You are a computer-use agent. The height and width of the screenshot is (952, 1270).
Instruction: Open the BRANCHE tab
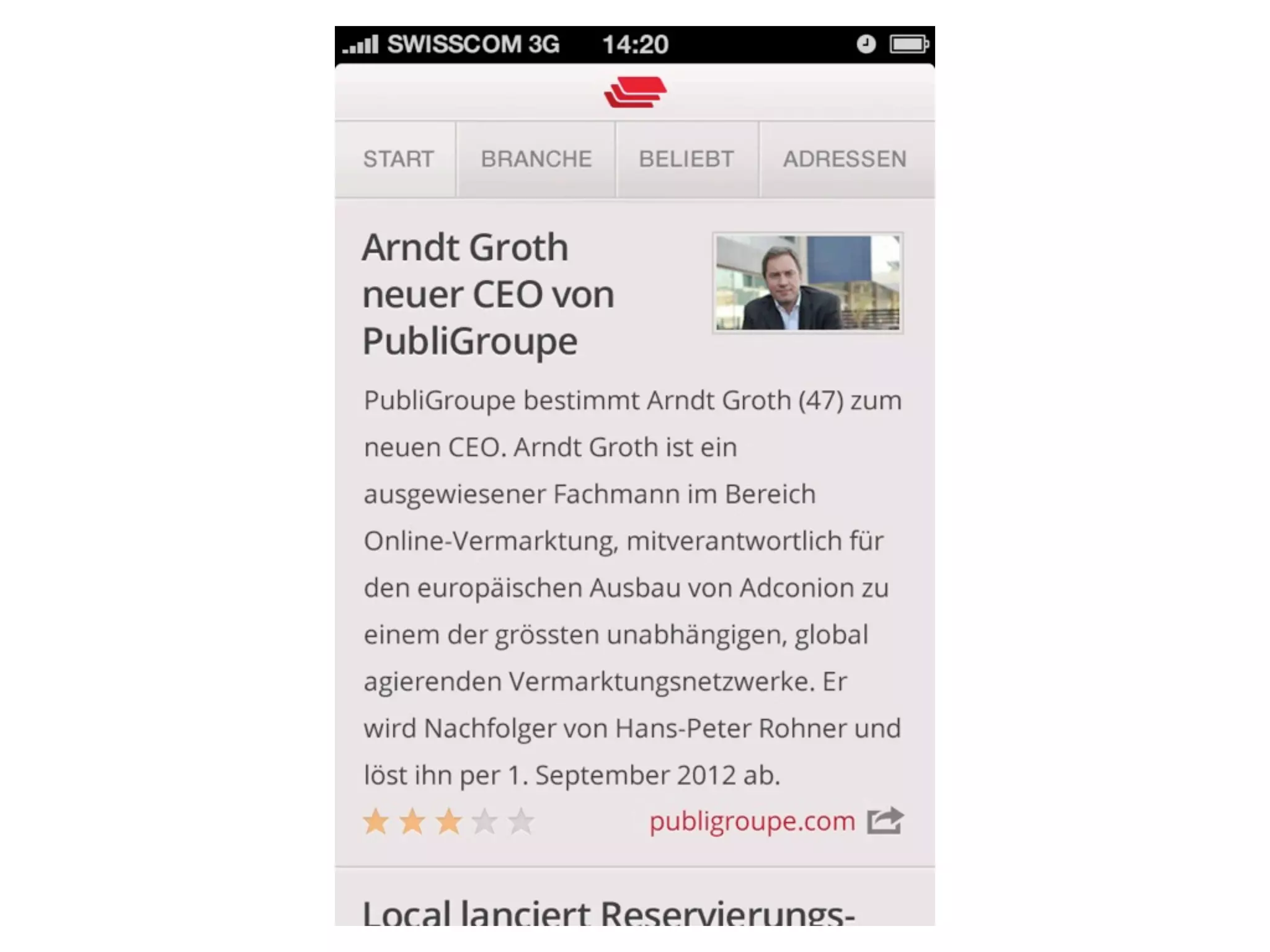point(536,159)
